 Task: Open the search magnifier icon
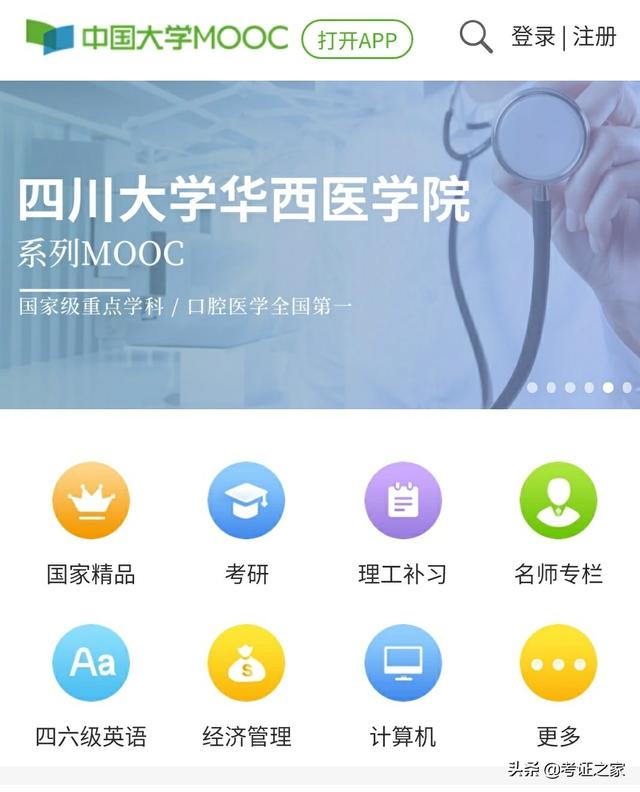coord(476,38)
